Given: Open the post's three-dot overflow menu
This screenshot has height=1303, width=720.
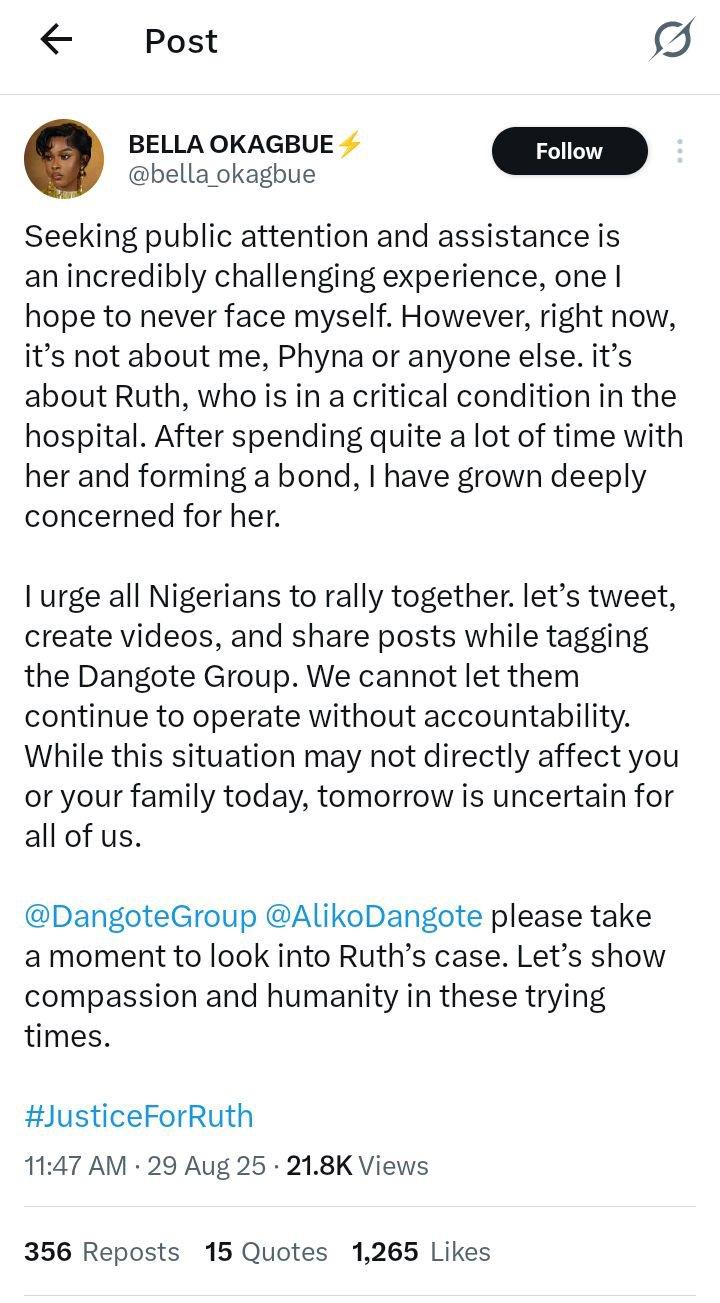Looking at the screenshot, I should (x=679, y=151).
